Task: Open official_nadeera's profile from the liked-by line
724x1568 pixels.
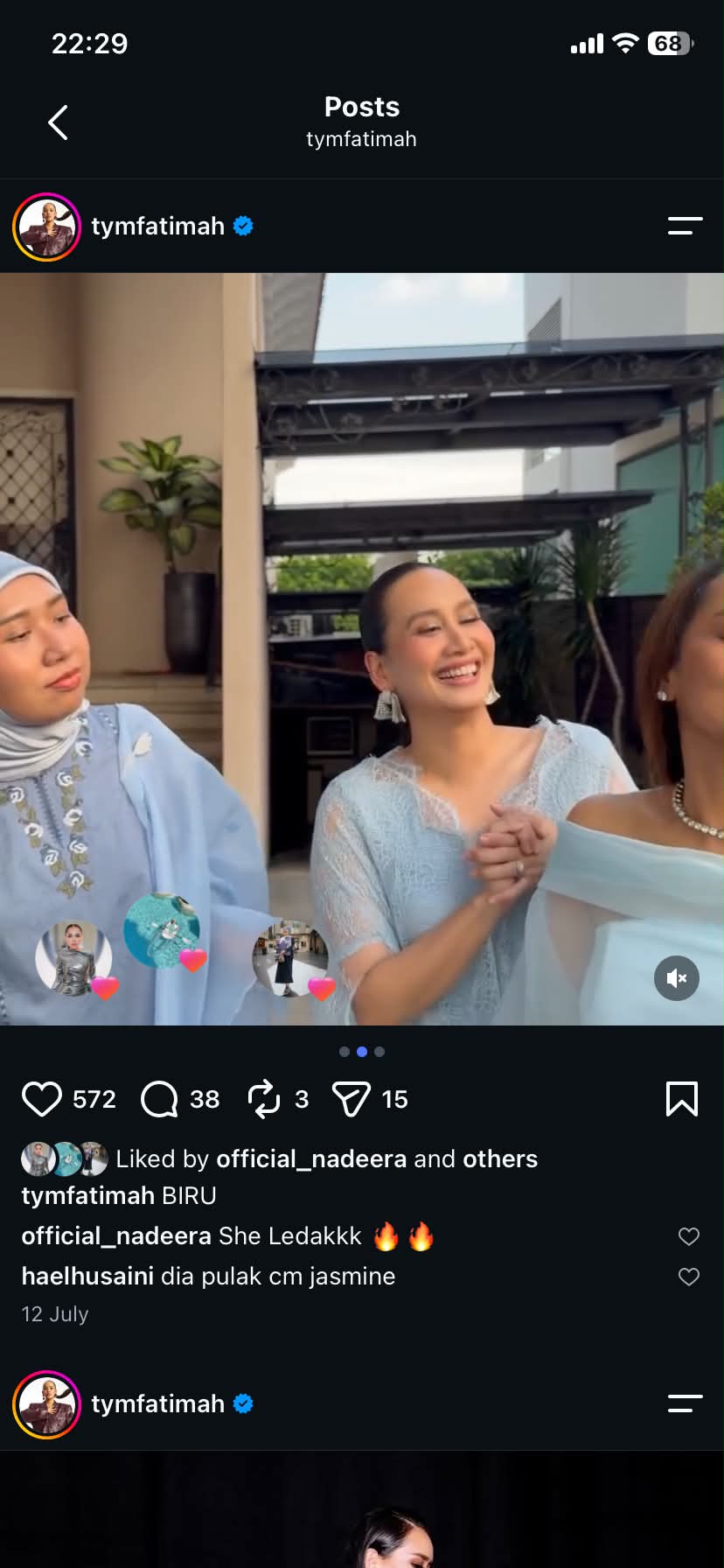Action: (311, 1158)
